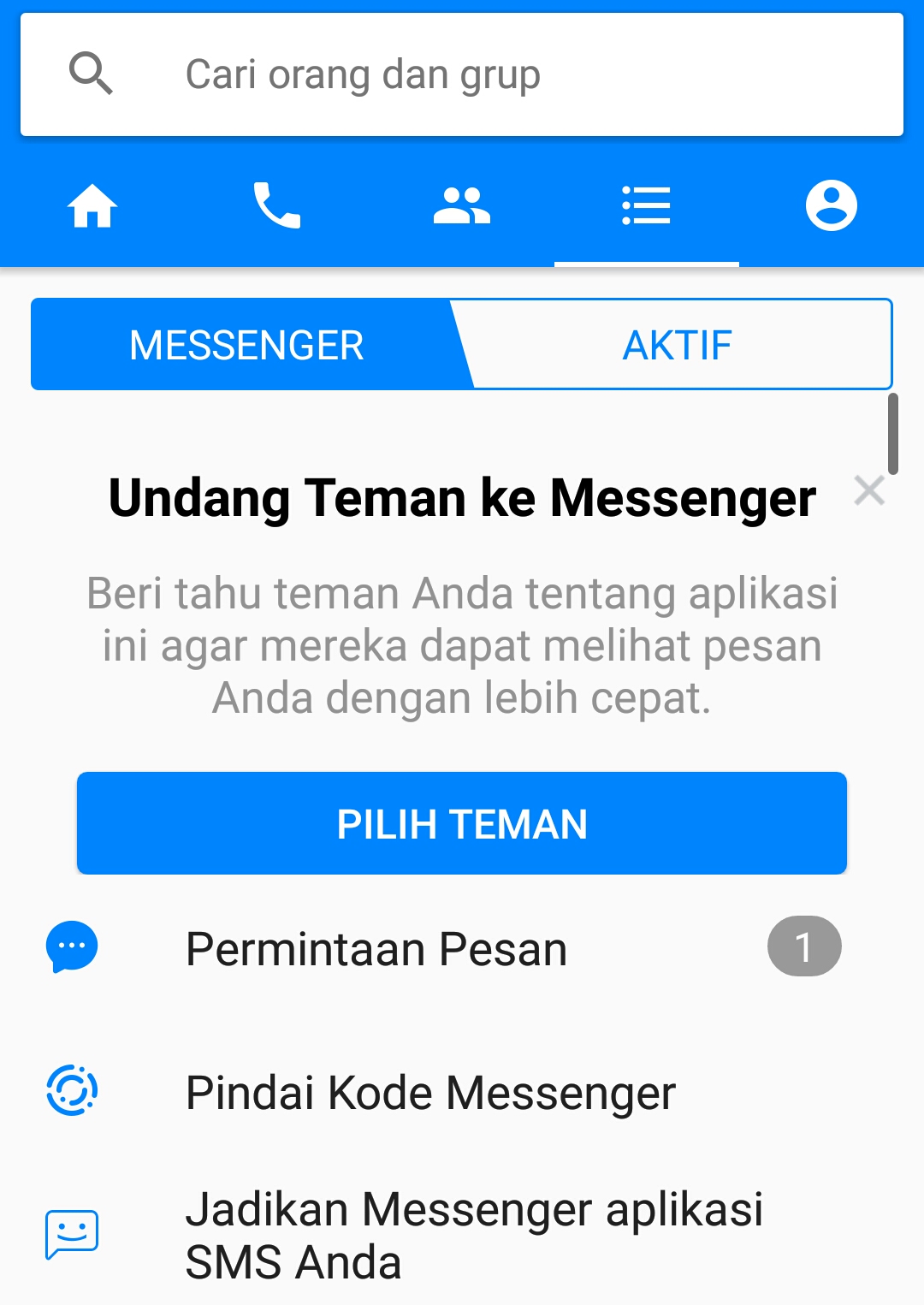Open the calls tab

coord(277,206)
